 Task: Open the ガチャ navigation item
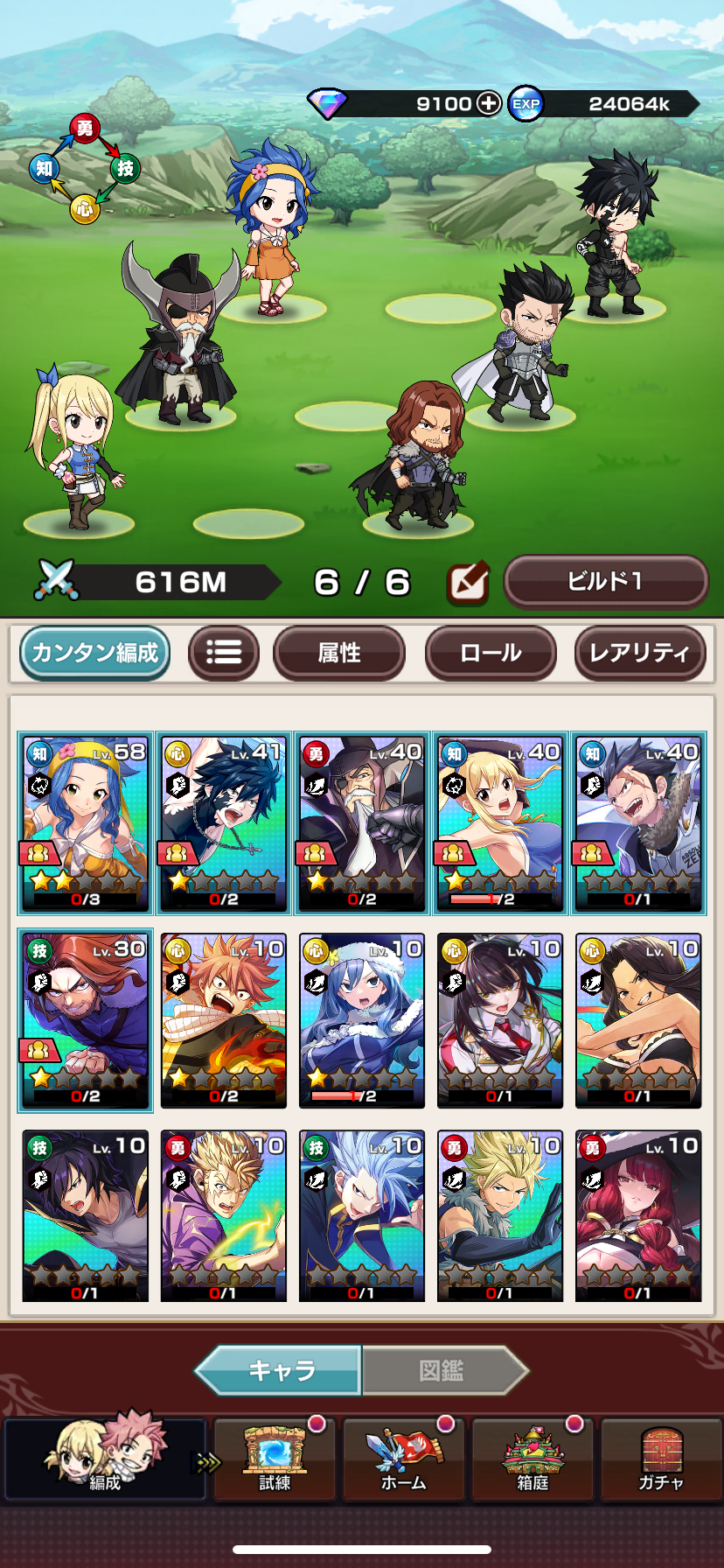pyautogui.click(x=661, y=1459)
